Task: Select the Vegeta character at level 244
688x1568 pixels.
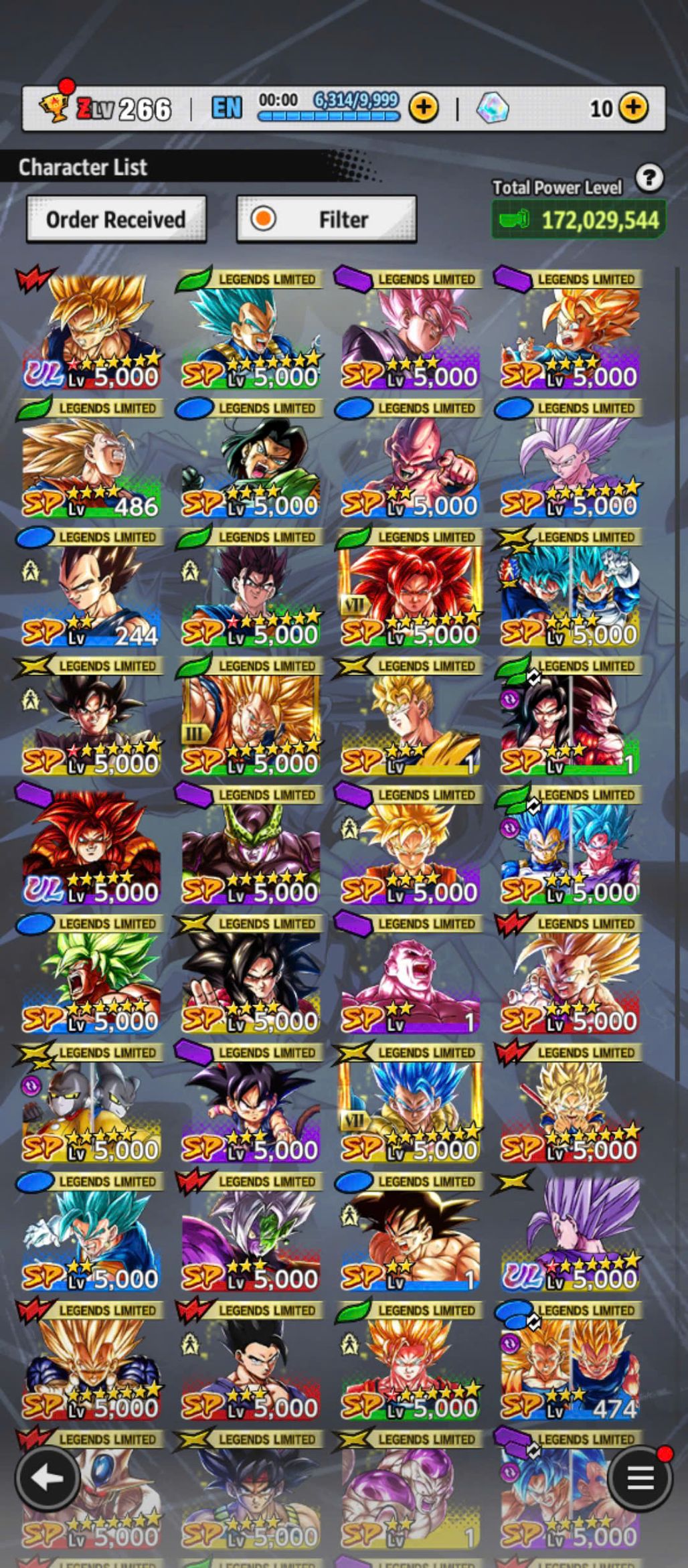Action: [x=91, y=596]
